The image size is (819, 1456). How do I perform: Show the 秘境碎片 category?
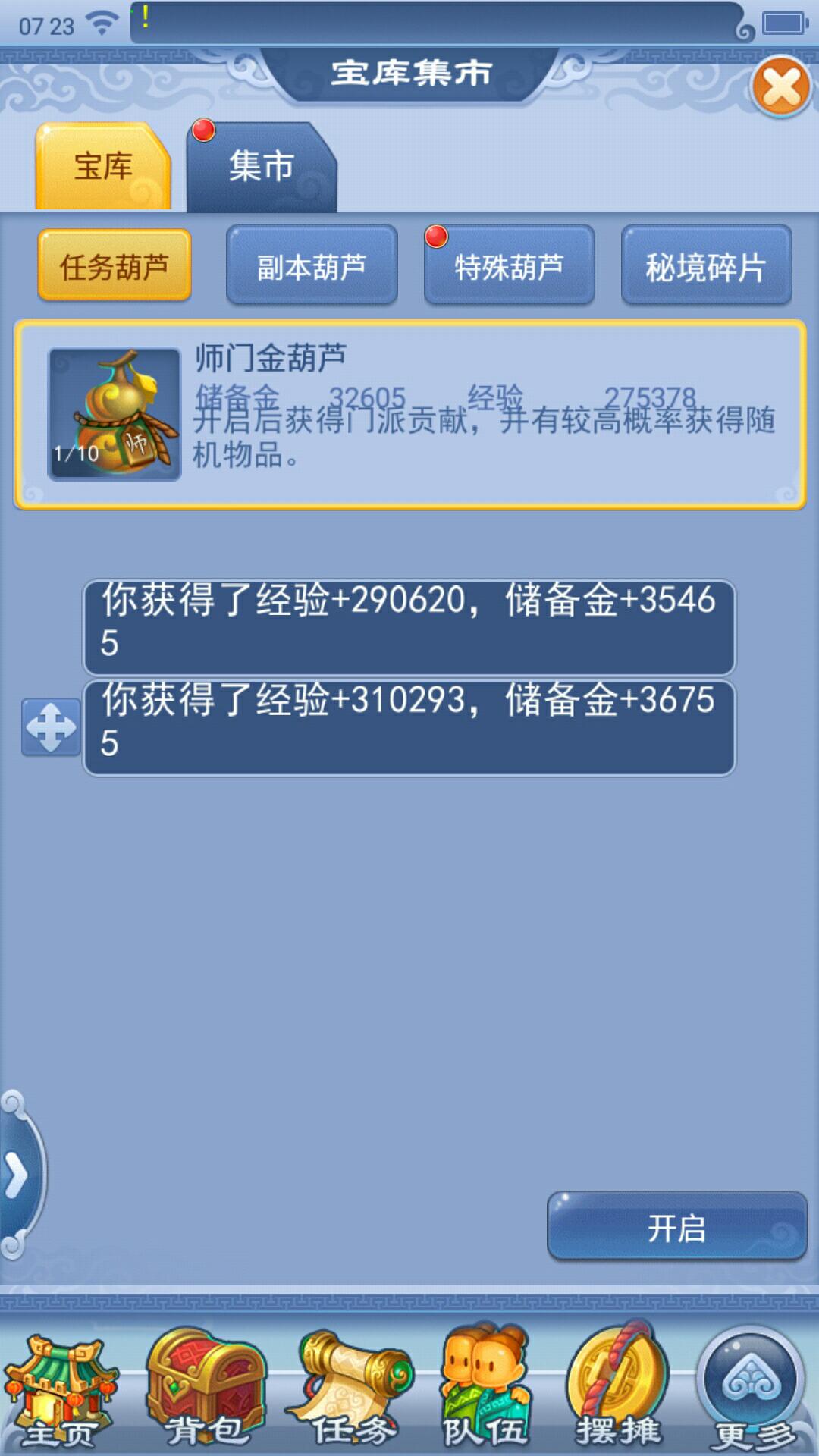[x=706, y=266]
